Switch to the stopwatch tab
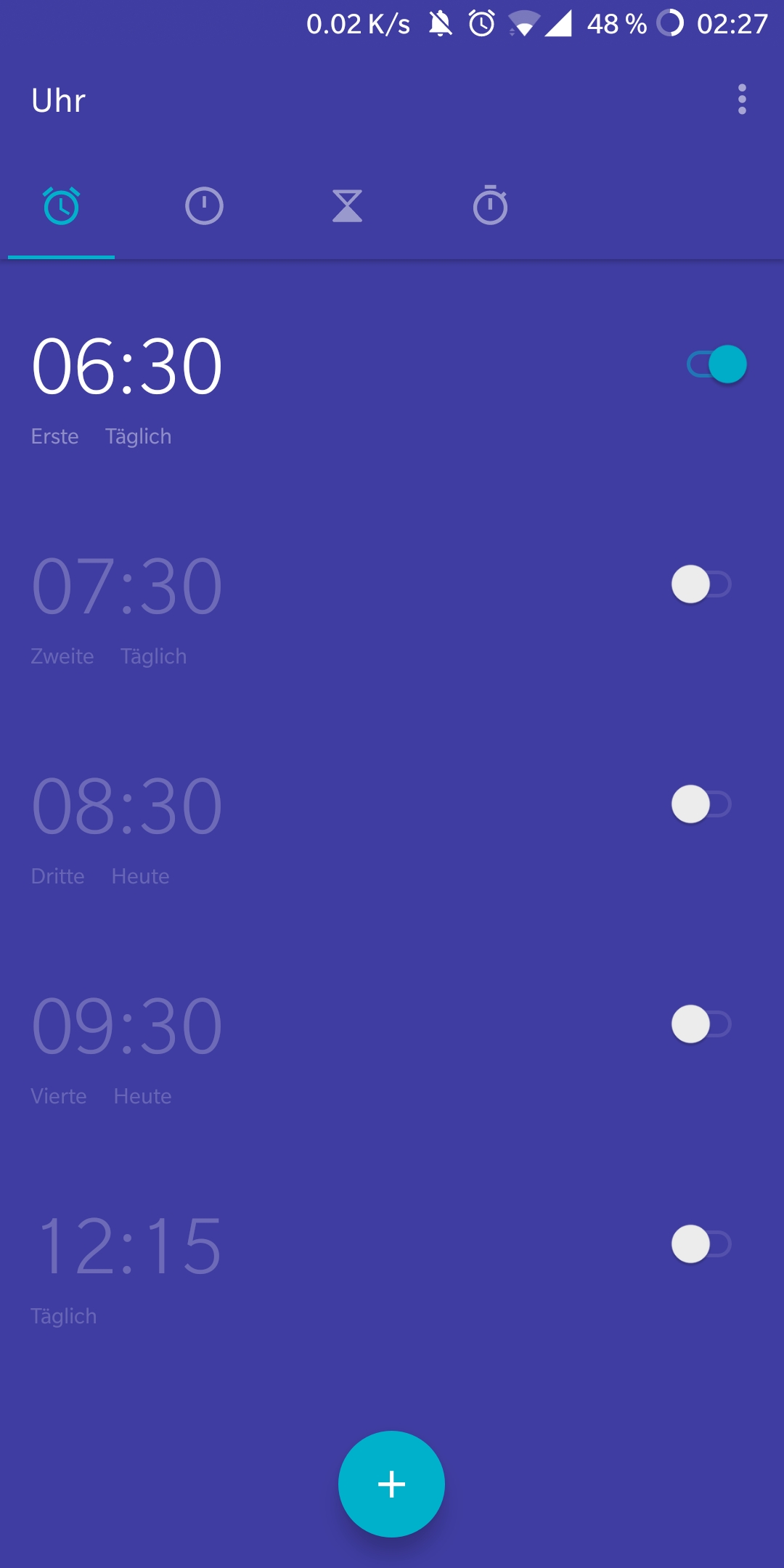This screenshot has width=784, height=1568. click(490, 206)
